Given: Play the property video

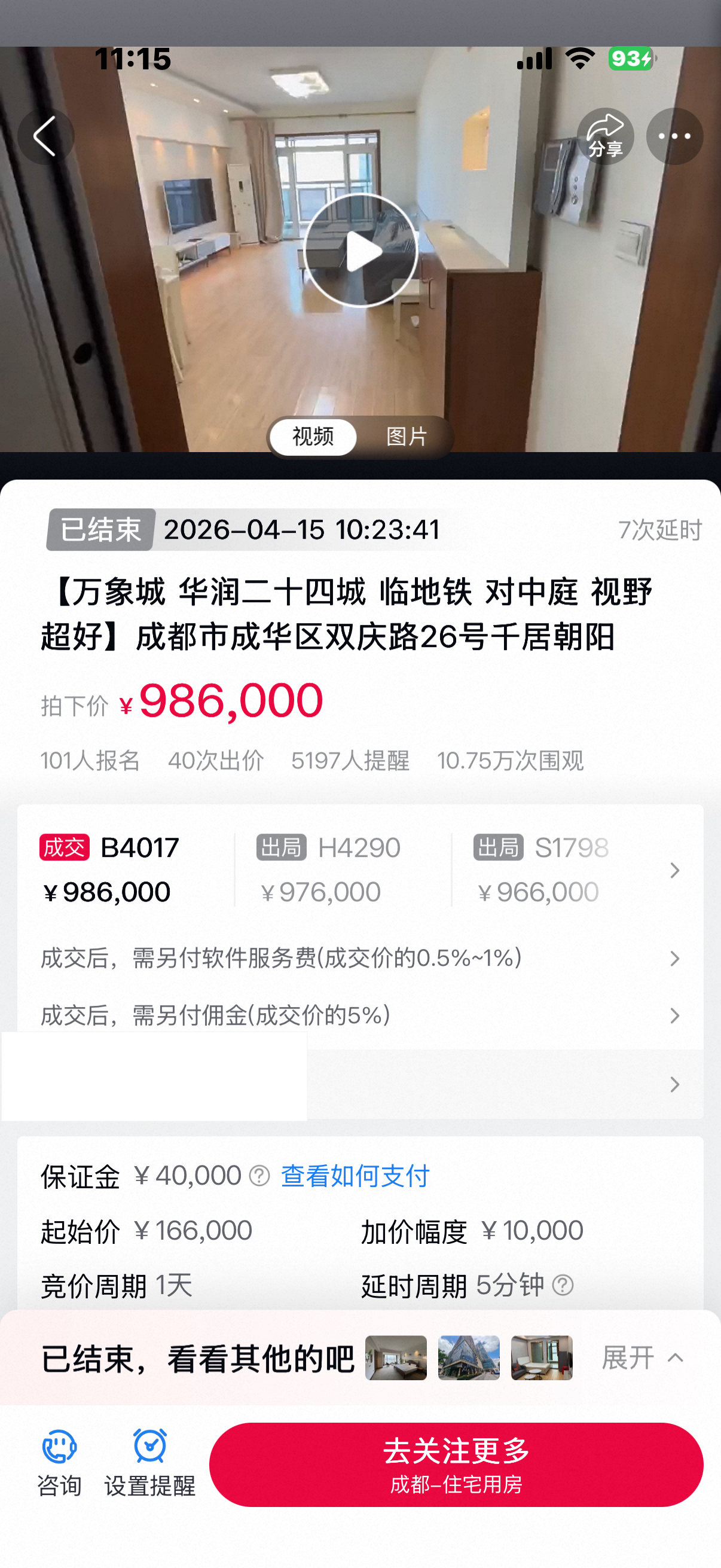Looking at the screenshot, I should tap(361, 251).
